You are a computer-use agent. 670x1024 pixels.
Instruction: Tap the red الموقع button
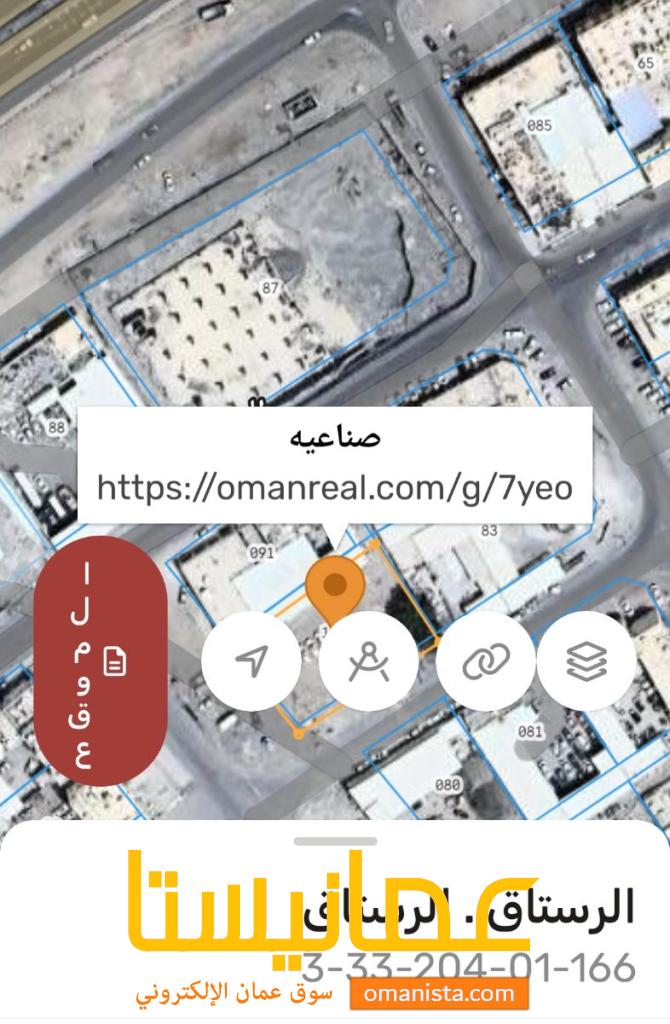(100, 661)
